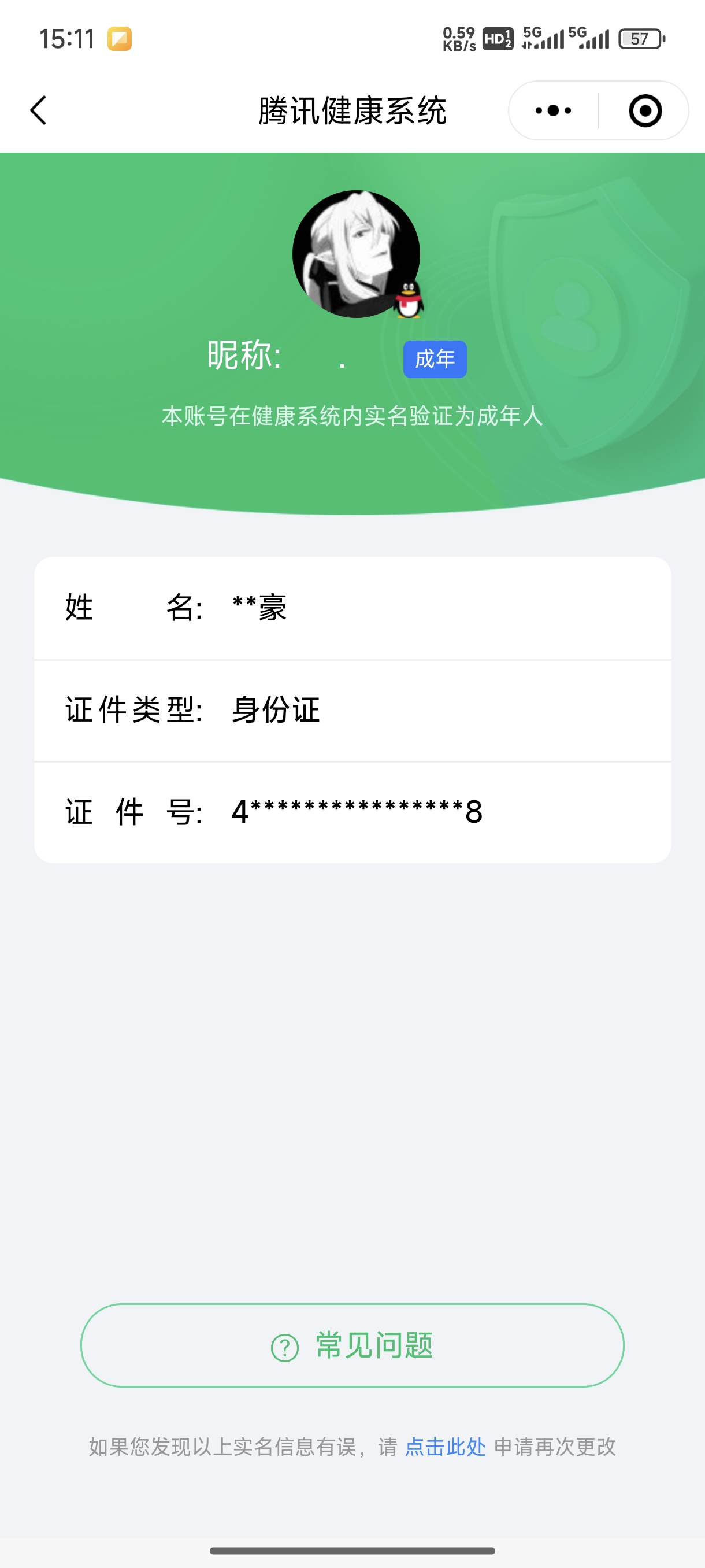Close the mini program with the circle icon

point(645,111)
